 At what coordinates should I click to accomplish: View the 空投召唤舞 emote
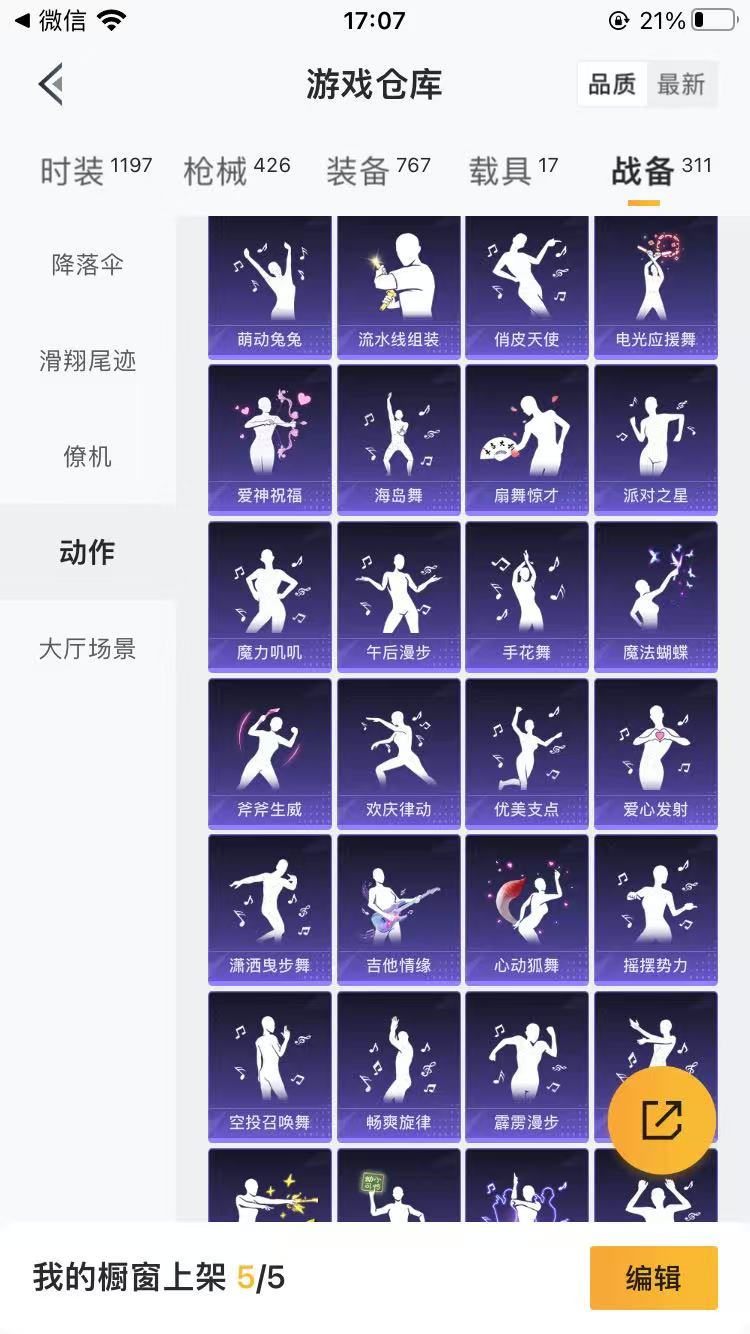[x=270, y=1066]
